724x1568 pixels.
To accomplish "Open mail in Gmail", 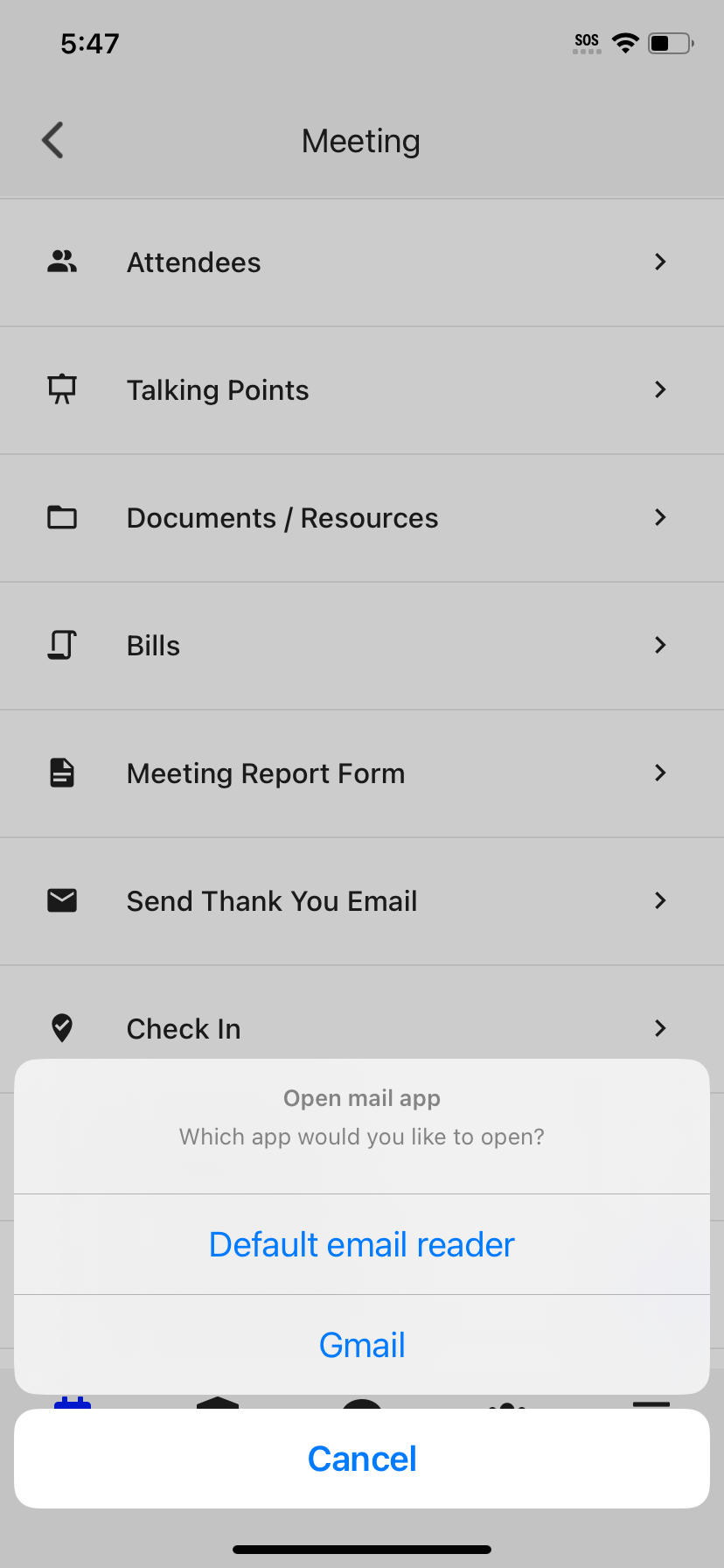I will 362,1345.
